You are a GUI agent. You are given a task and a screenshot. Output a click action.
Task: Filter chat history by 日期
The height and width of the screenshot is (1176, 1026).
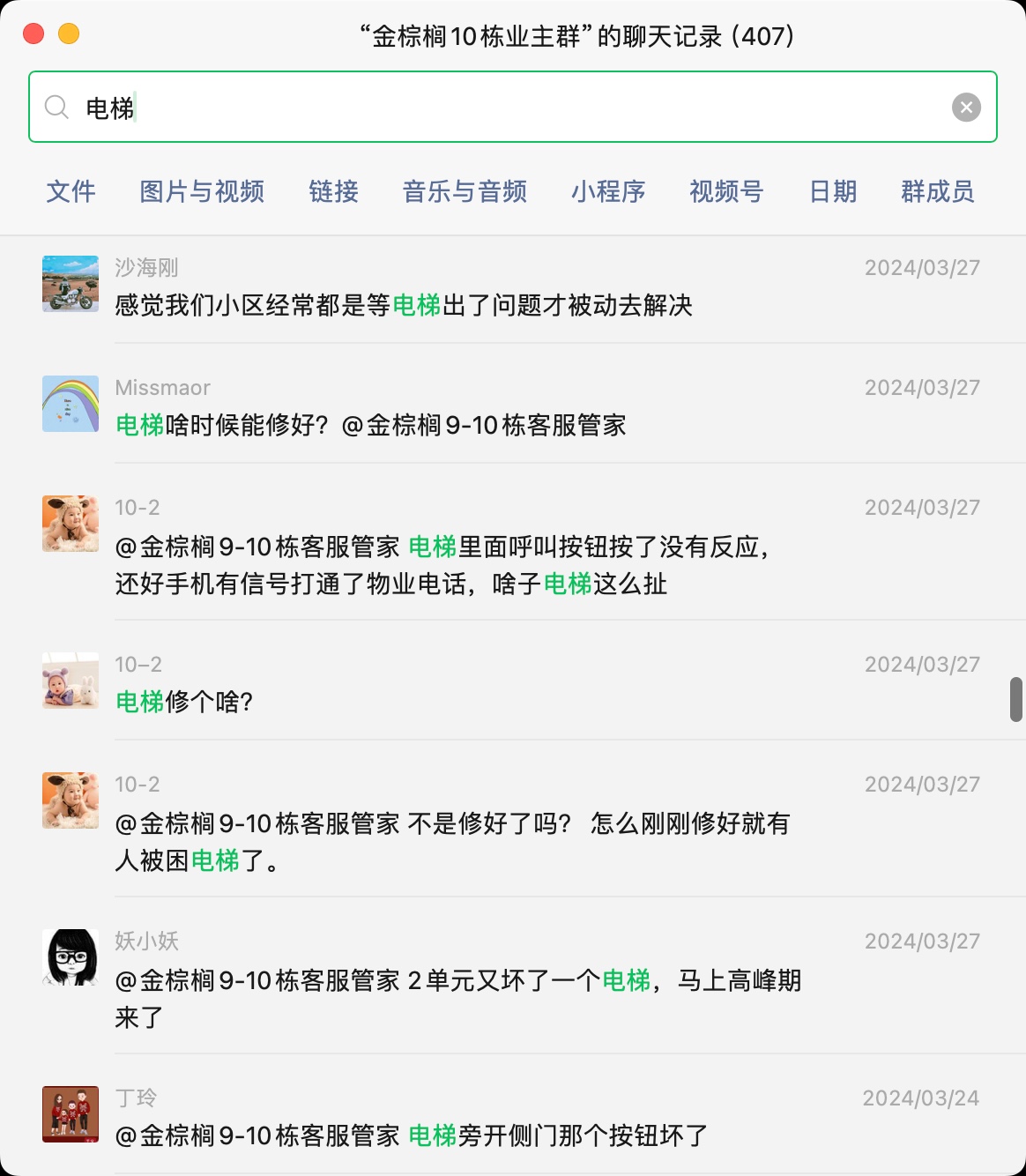833,191
